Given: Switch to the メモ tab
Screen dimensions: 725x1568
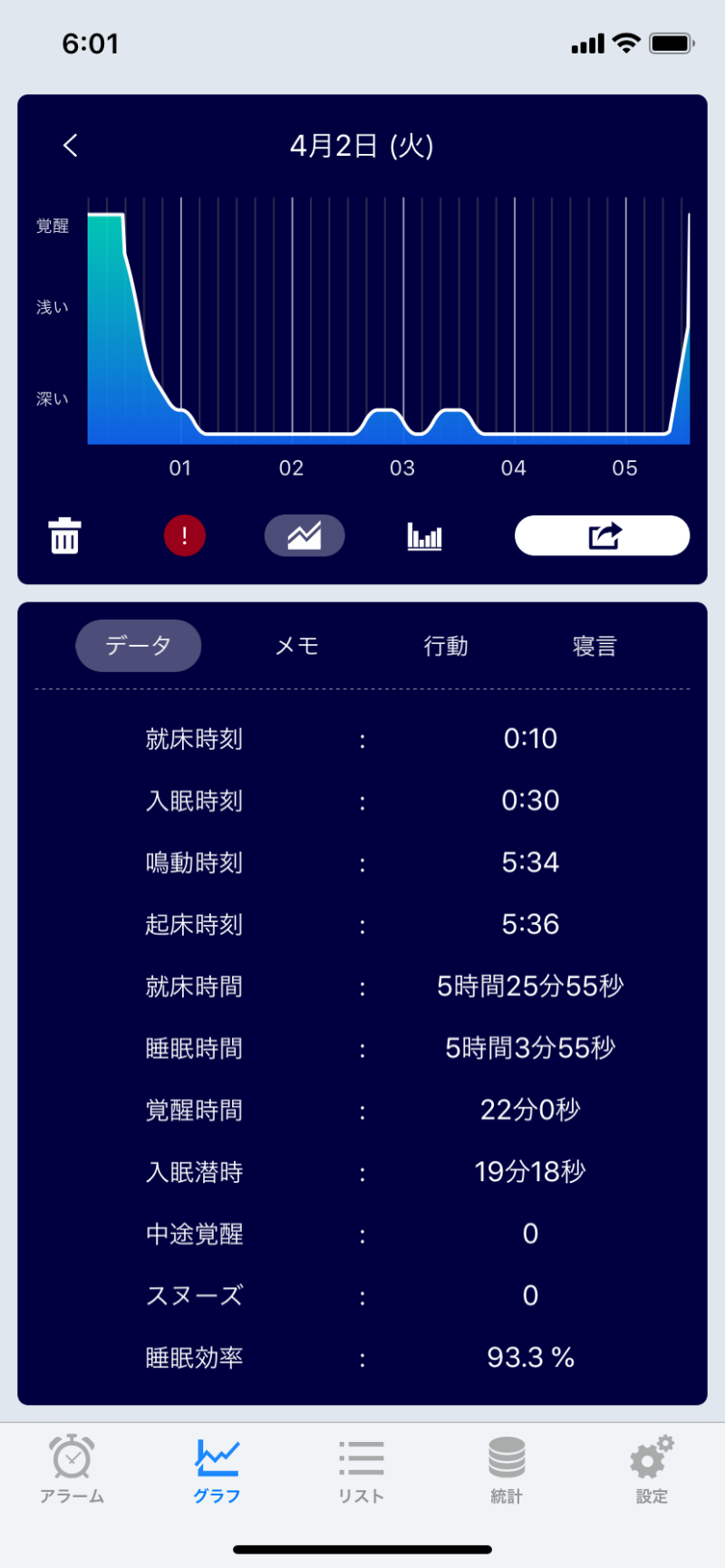Looking at the screenshot, I should [297, 646].
